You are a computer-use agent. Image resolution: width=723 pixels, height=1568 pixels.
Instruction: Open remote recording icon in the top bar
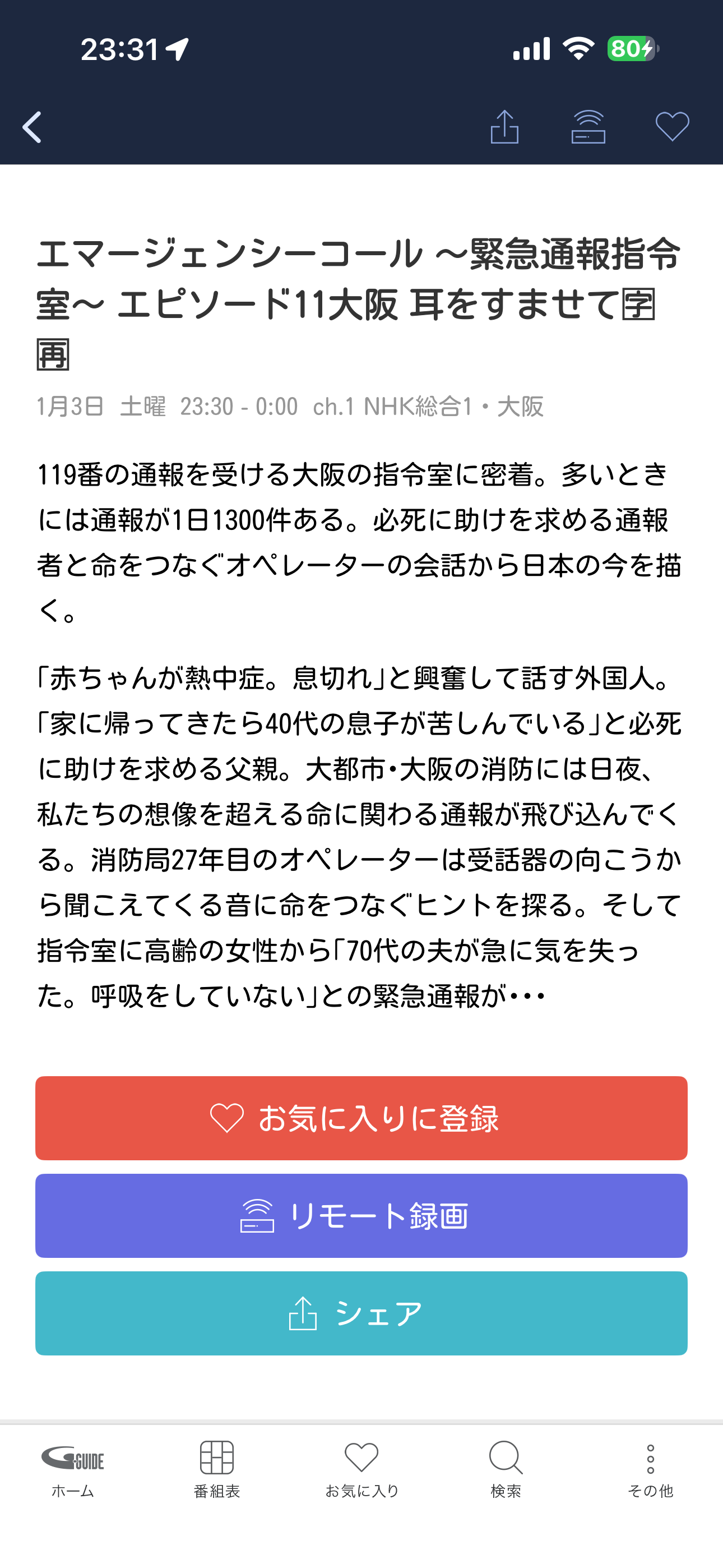coord(588,127)
